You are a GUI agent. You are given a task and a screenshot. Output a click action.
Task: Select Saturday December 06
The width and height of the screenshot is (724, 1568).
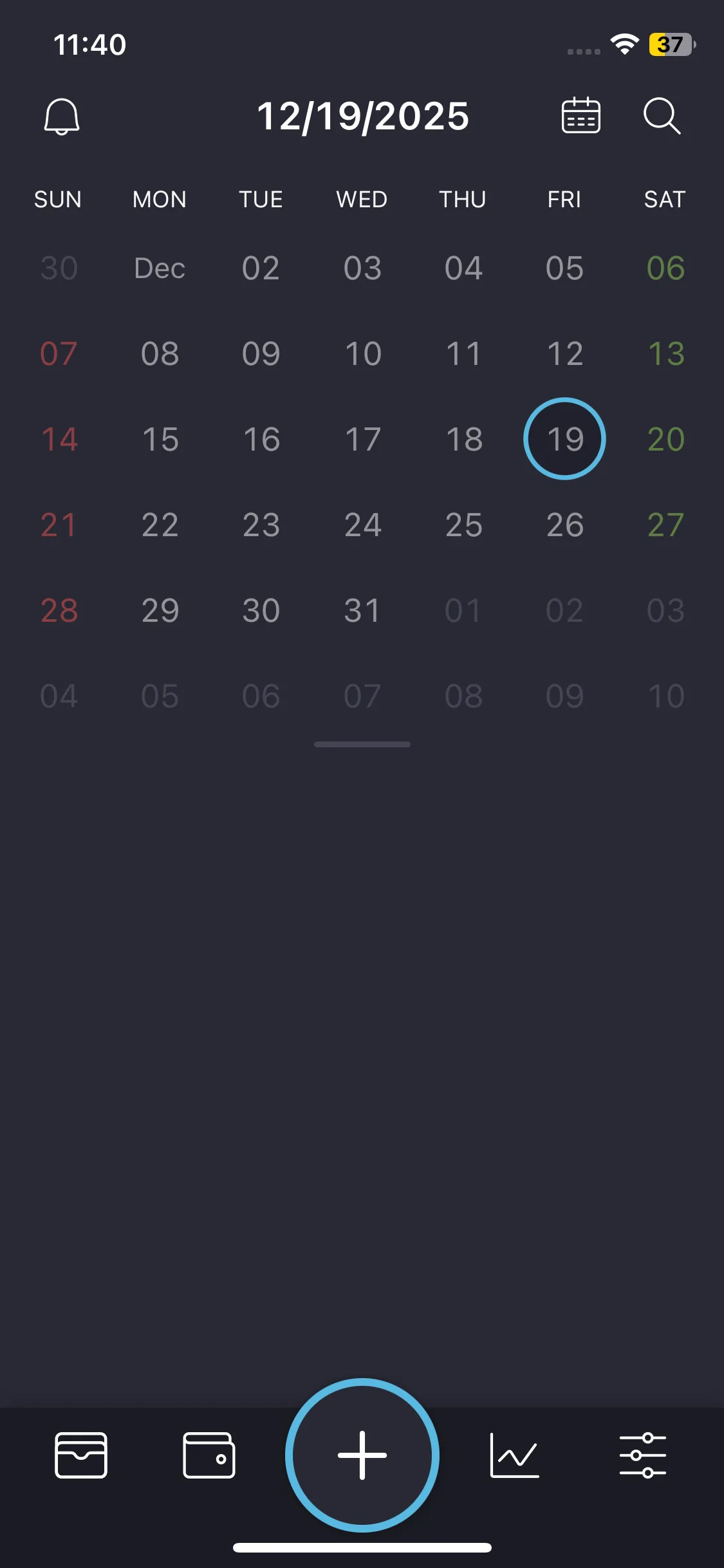tap(665, 268)
